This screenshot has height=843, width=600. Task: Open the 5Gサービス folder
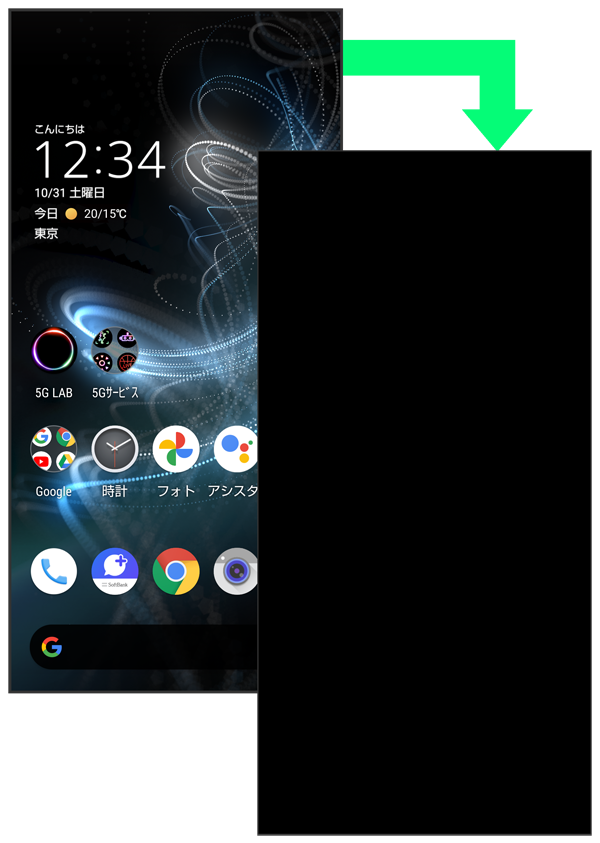pyautogui.click(x=115, y=352)
